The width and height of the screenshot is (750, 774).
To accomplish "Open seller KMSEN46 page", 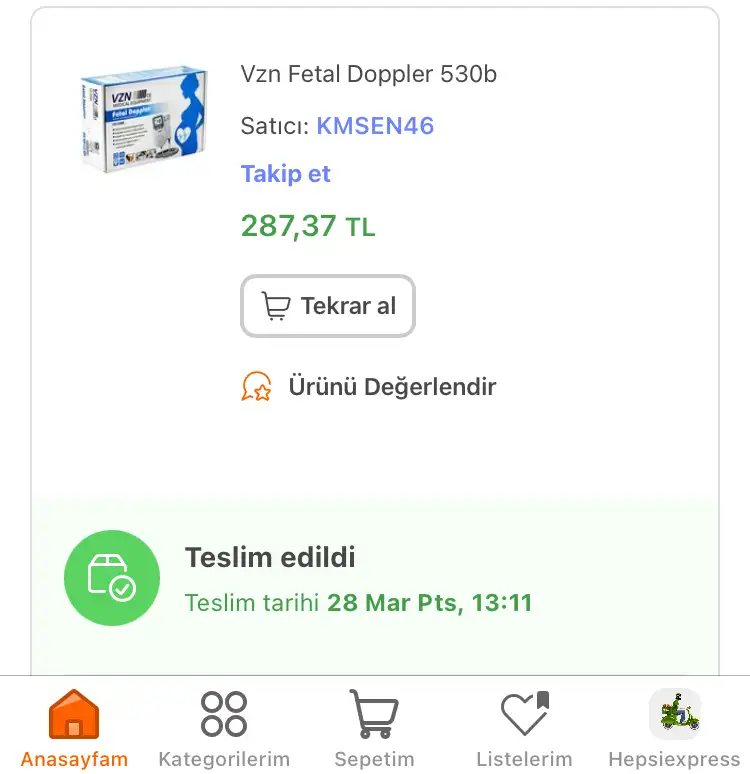I will click(375, 125).
